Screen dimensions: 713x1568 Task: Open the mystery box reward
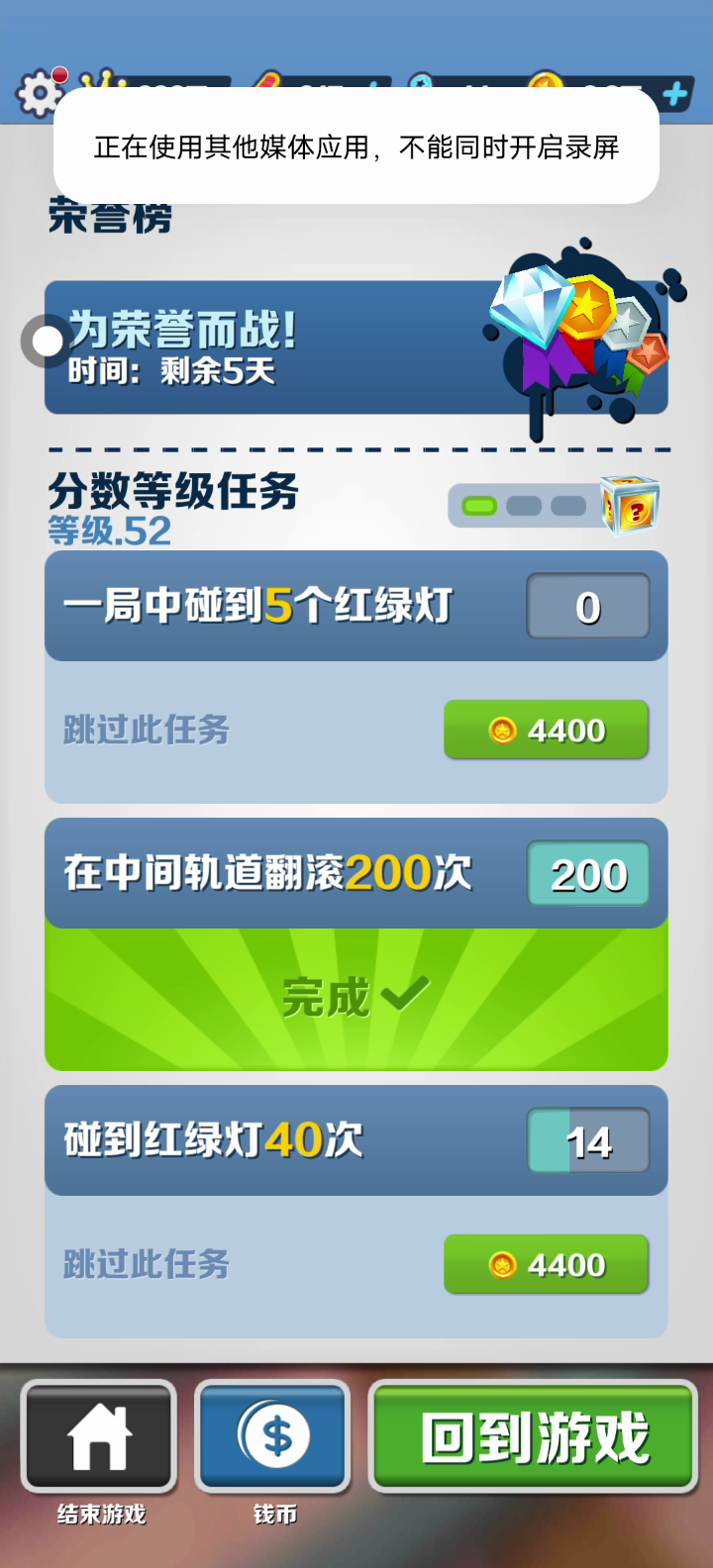631,506
